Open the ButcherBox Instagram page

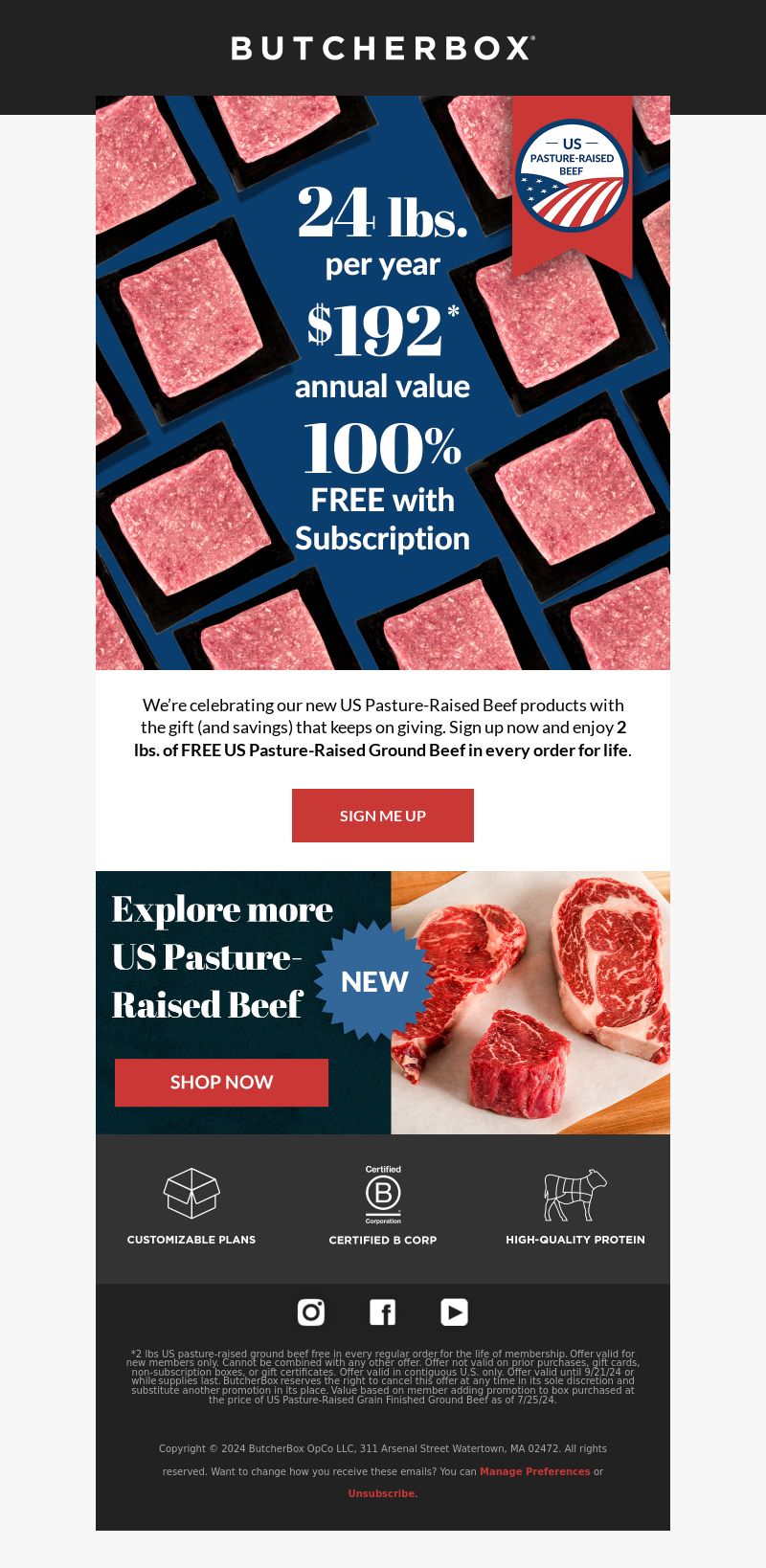311,1311
